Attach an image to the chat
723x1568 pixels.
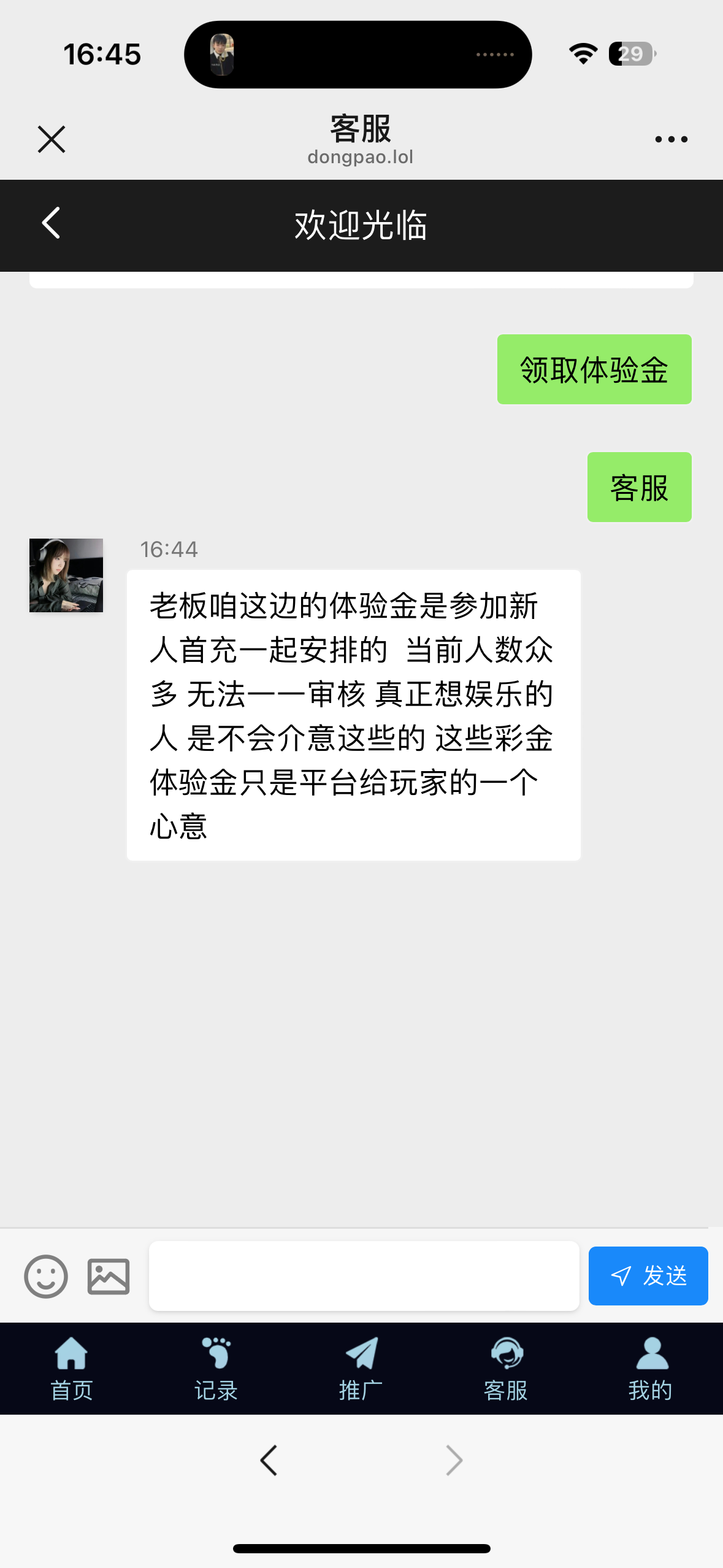(109, 1276)
